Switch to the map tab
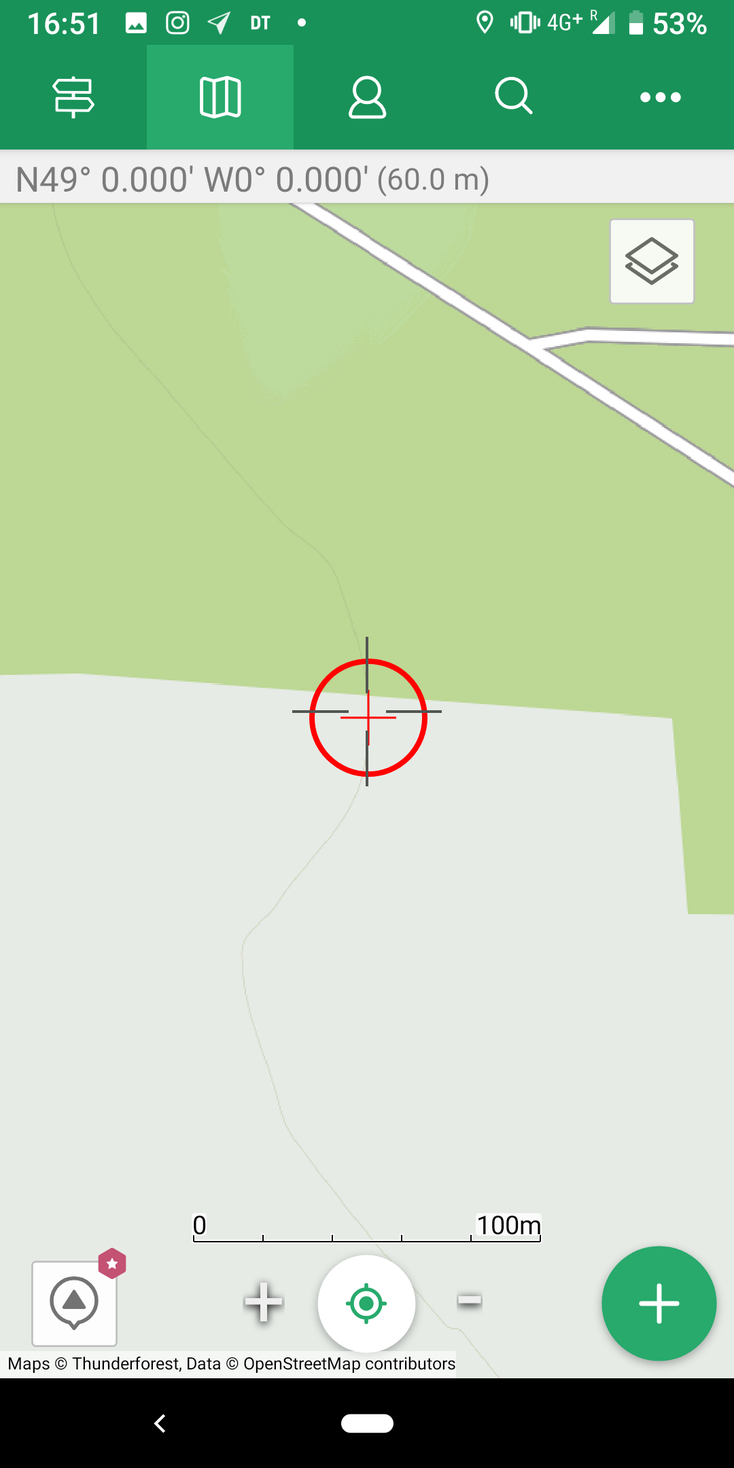Image resolution: width=734 pixels, height=1468 pixels. pos(220,97)
